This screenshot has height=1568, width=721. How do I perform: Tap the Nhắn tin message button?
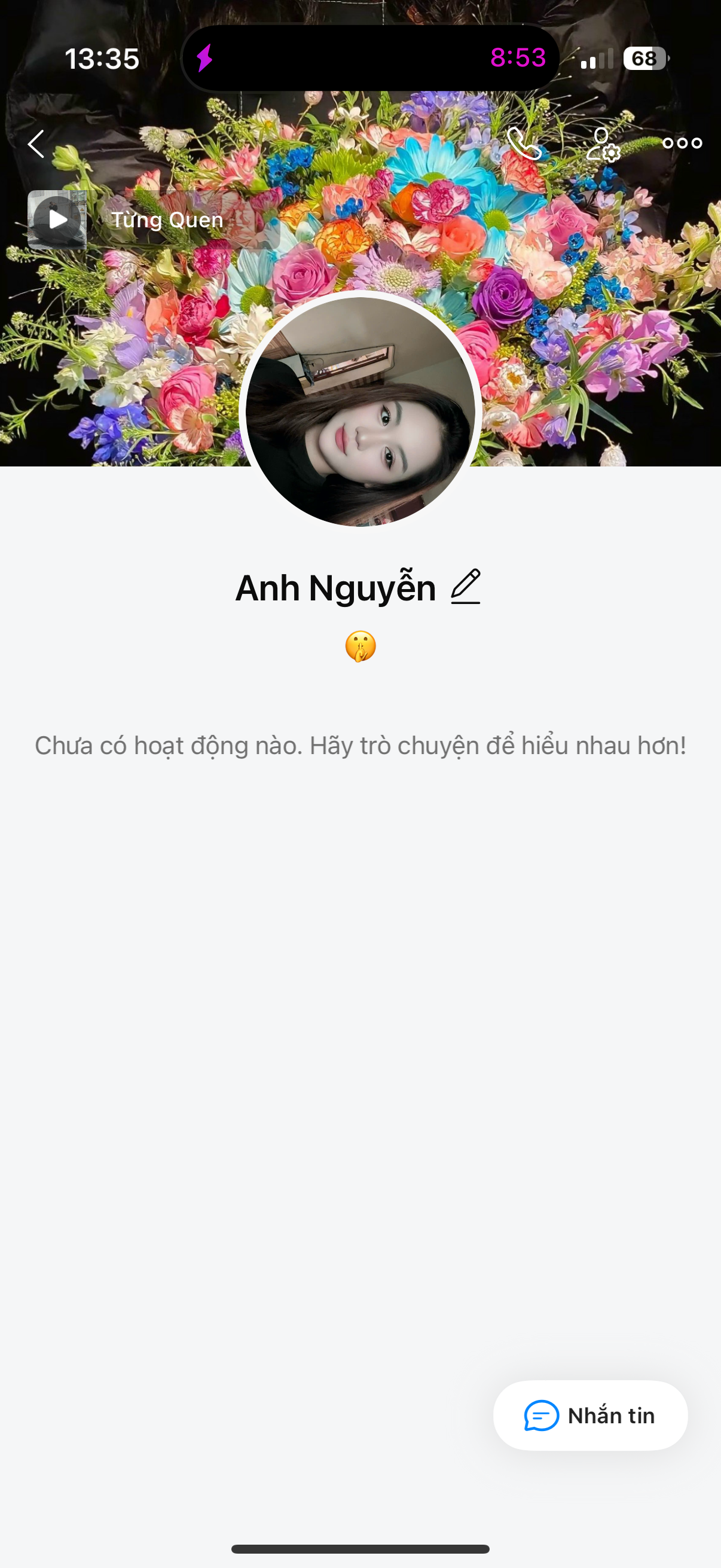[x=590, y=1416]
